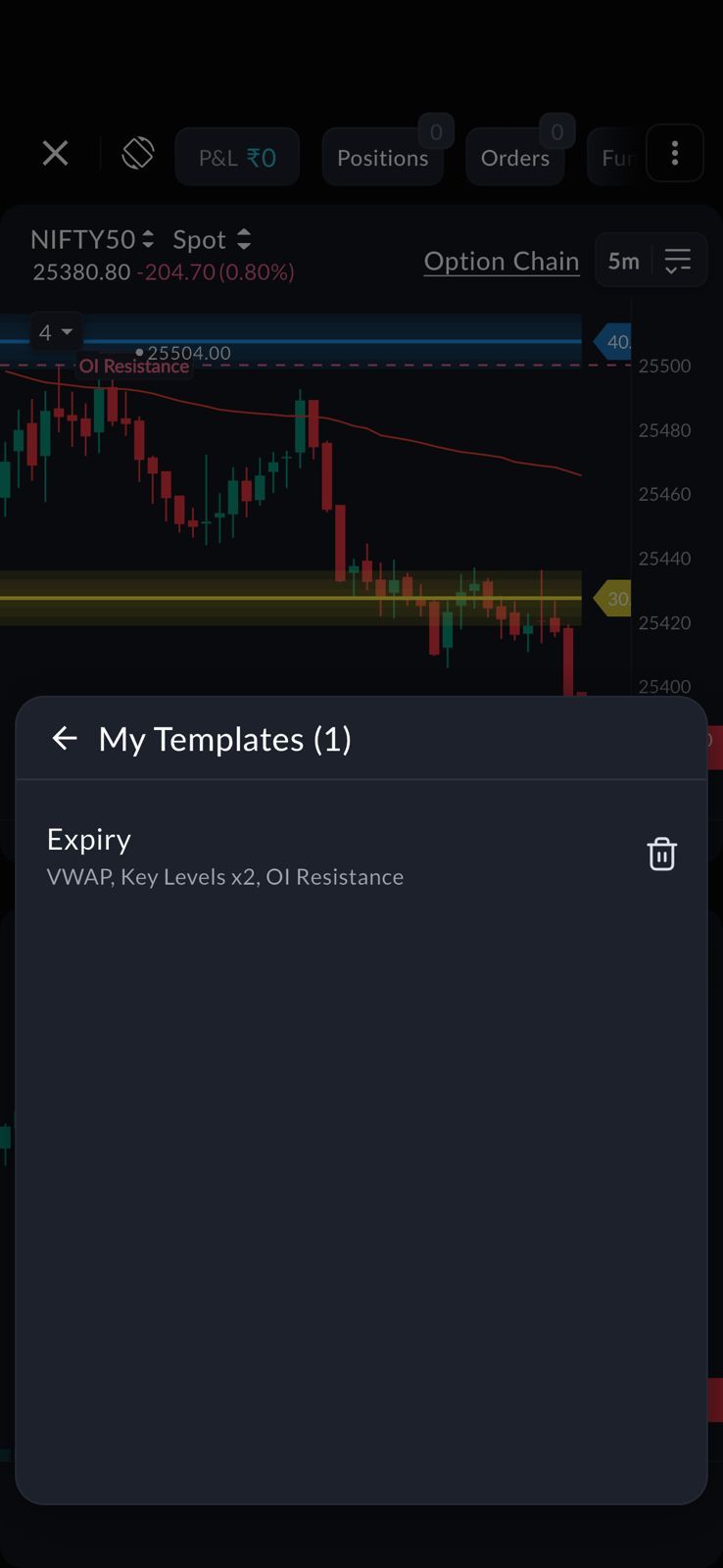Open the Option Chain link

[502, 262]
